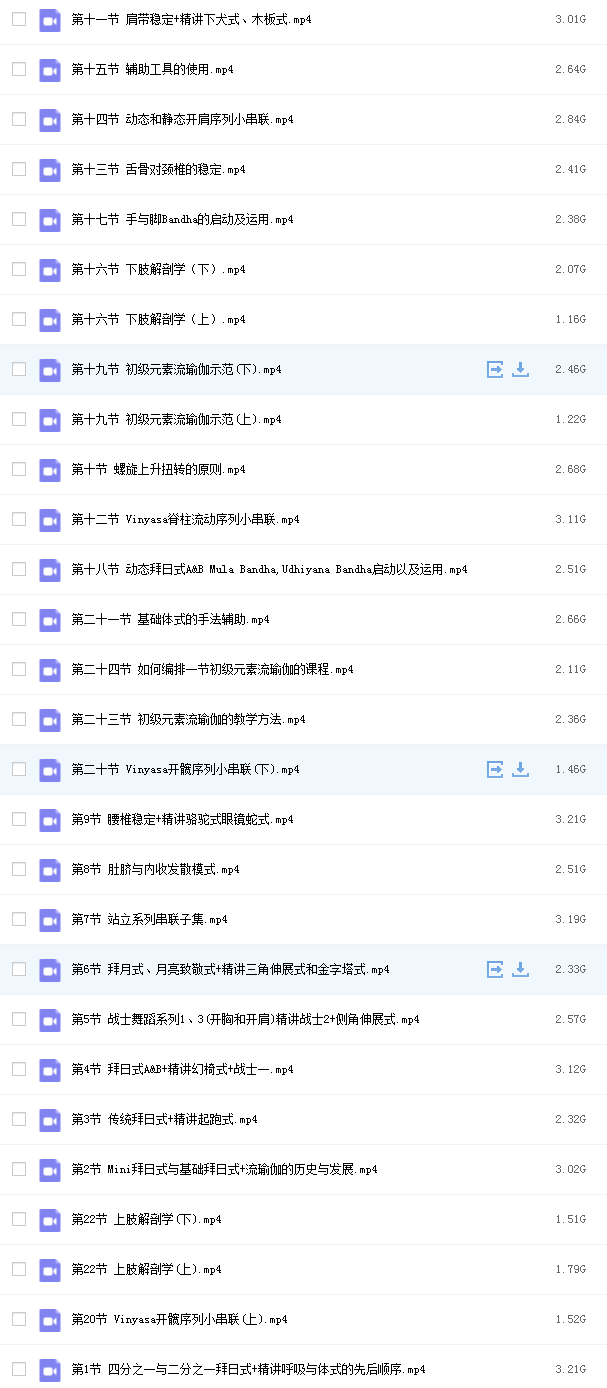Tick the checkbox for 第十三节 舌骨对颈椎的稳定

point(19,169)
